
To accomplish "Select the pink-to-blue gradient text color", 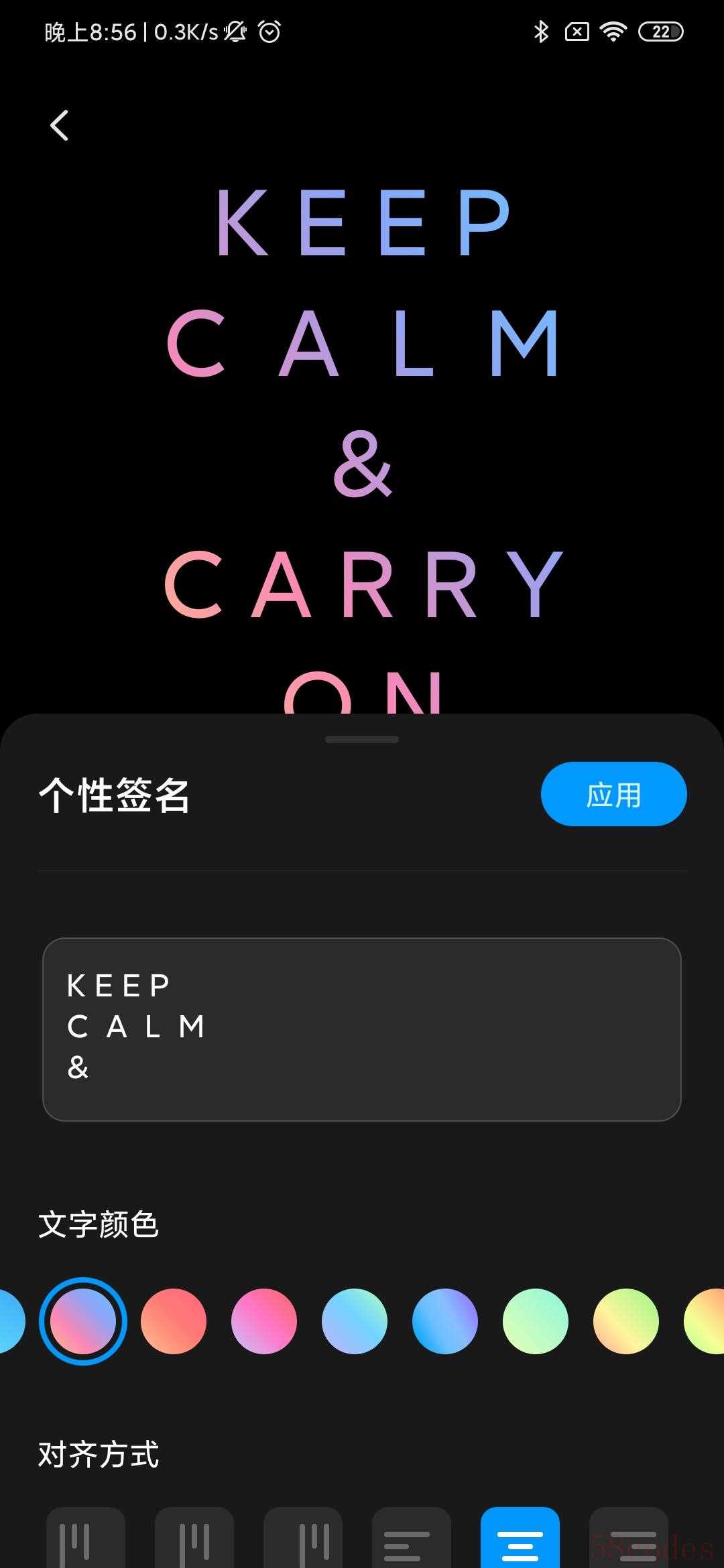I will click(x=83, y=1321).
